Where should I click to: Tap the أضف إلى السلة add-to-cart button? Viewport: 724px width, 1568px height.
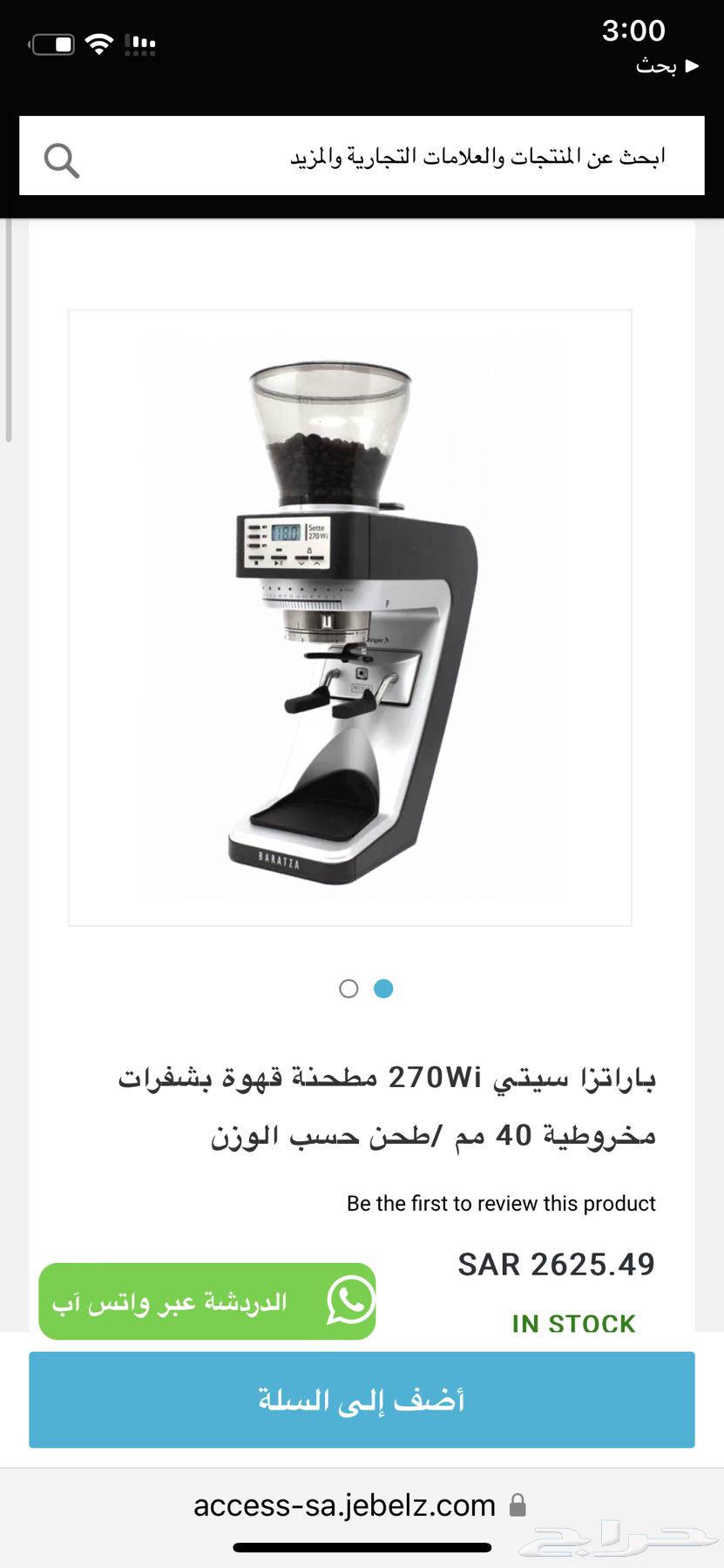(x=362, y=1400)
